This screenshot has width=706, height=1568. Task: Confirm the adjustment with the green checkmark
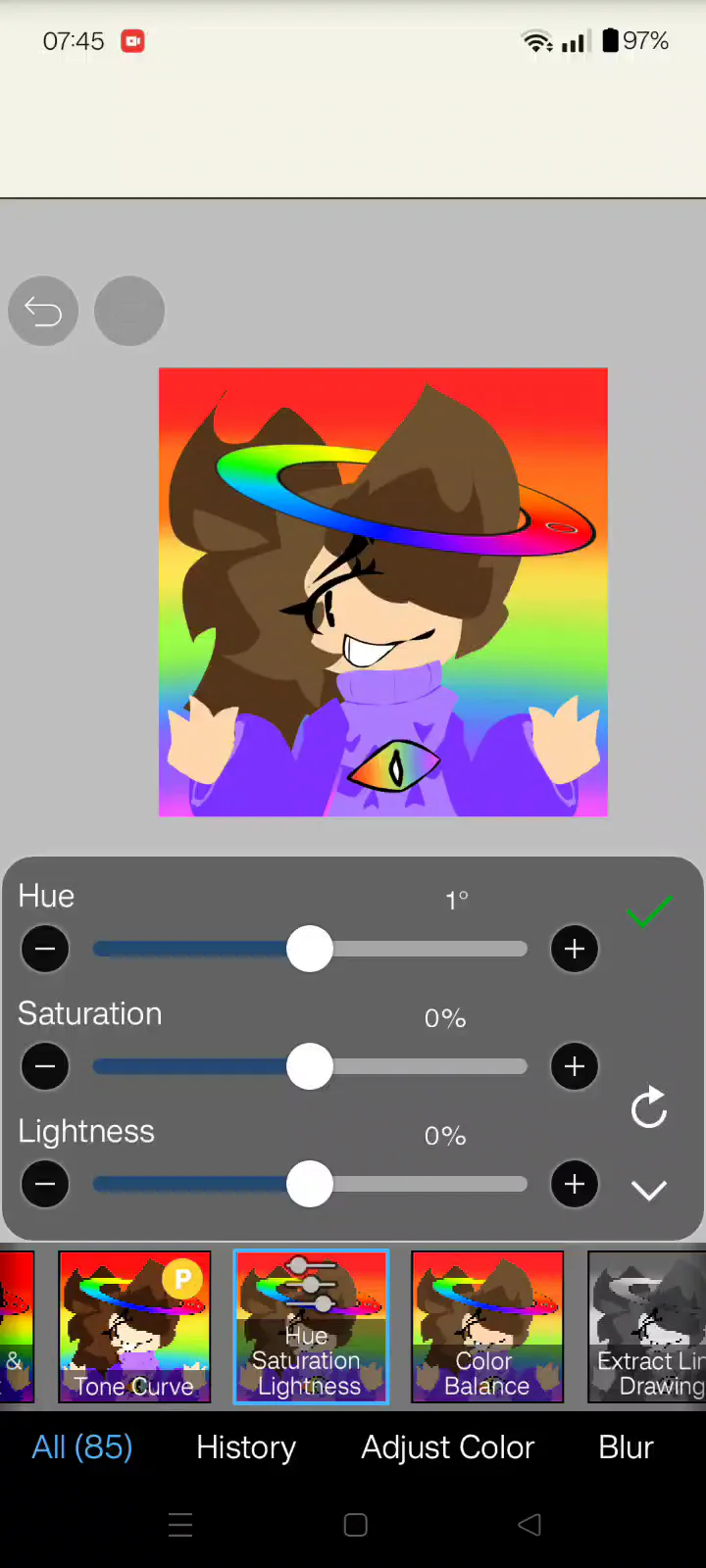click(x=648, y=911)
